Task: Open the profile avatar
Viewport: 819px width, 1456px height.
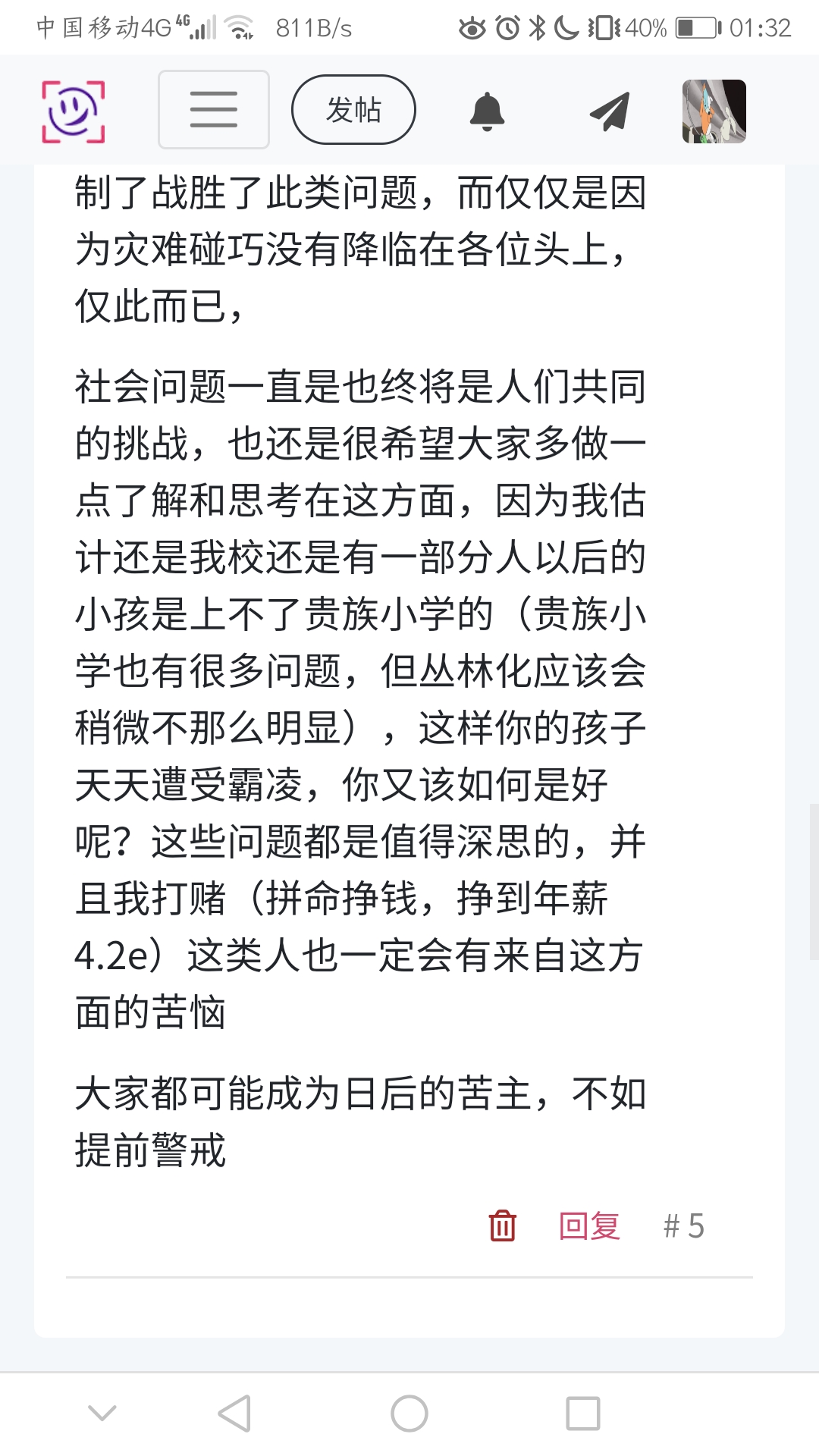Action: (x=714, y=111)
